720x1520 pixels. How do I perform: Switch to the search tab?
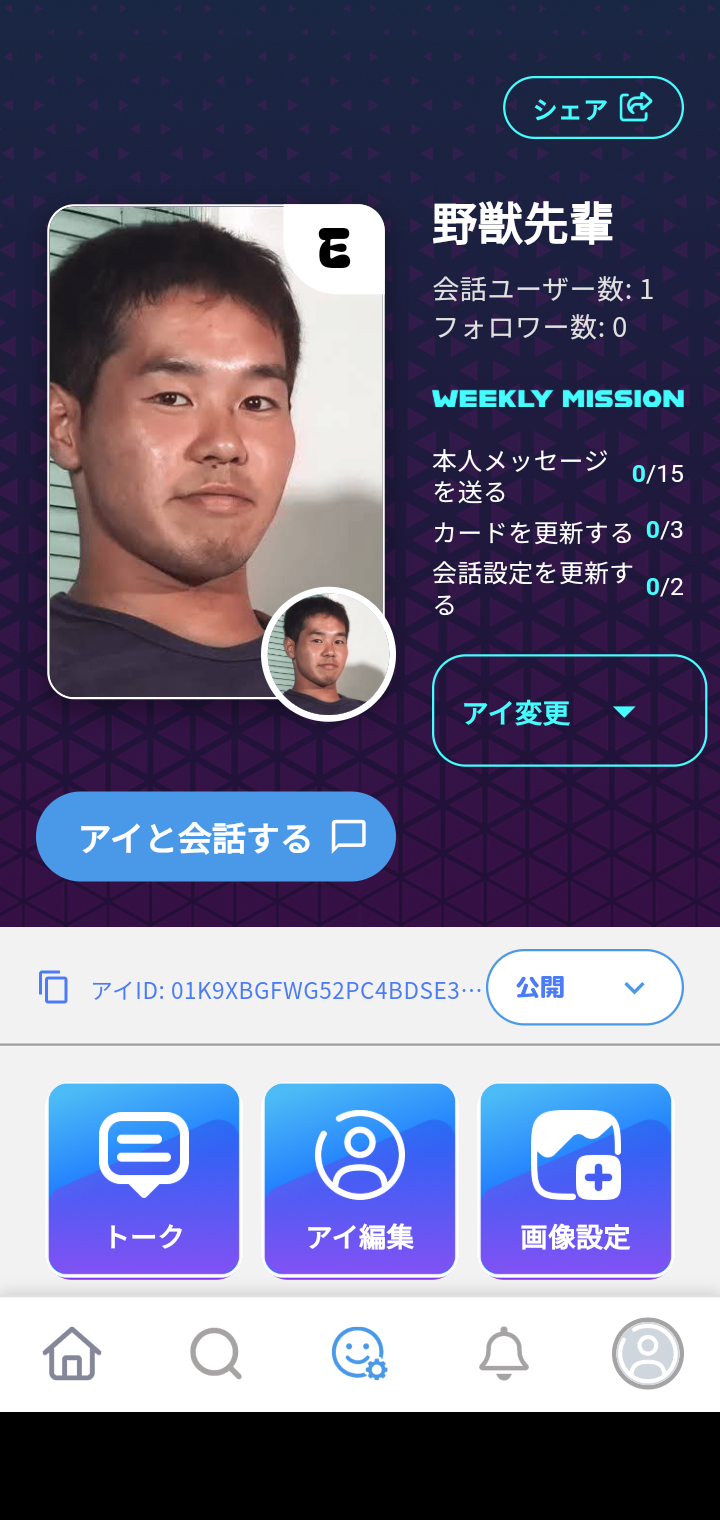coord(216,1354)
